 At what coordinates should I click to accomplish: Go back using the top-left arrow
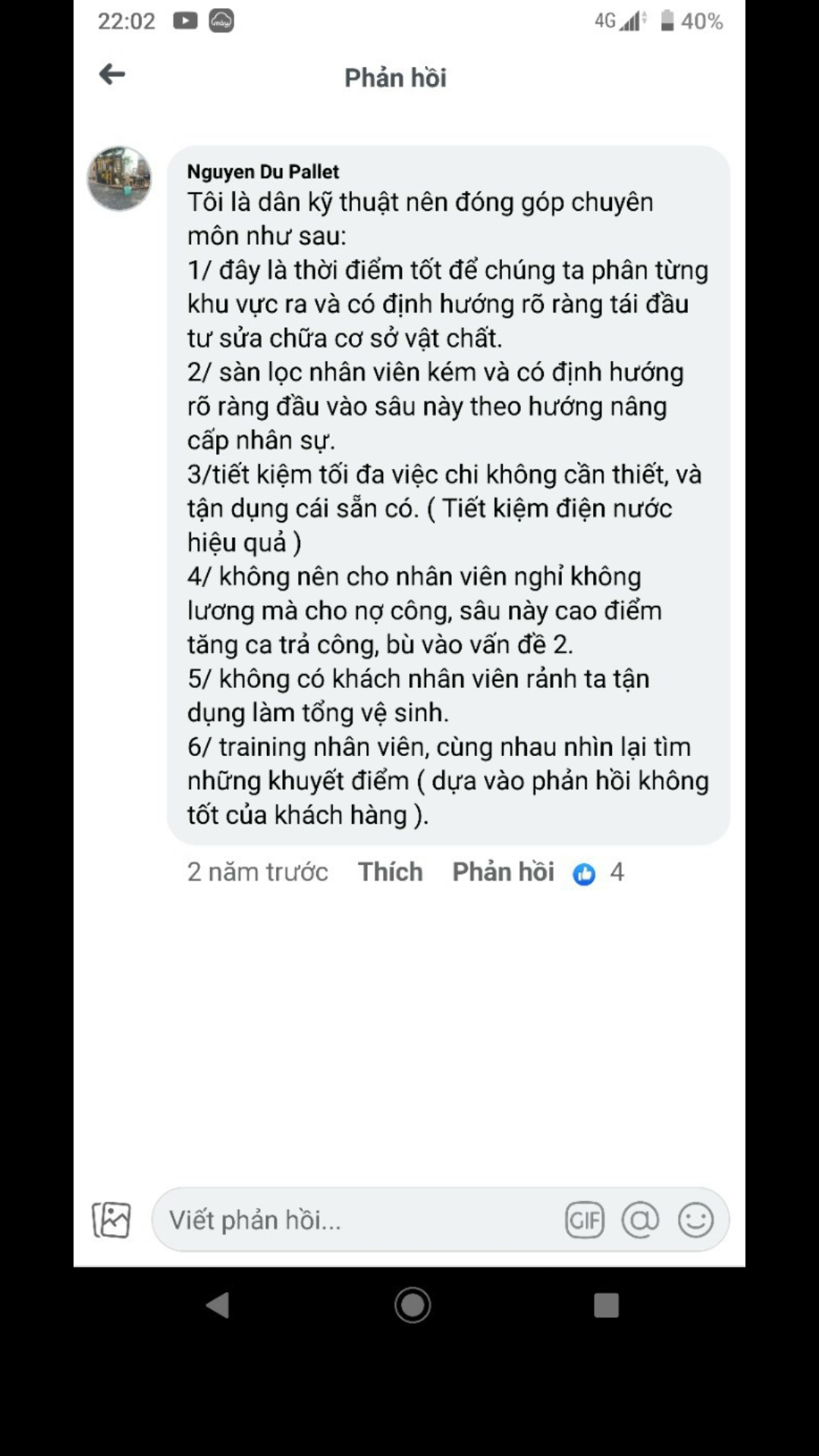(112, 74)
